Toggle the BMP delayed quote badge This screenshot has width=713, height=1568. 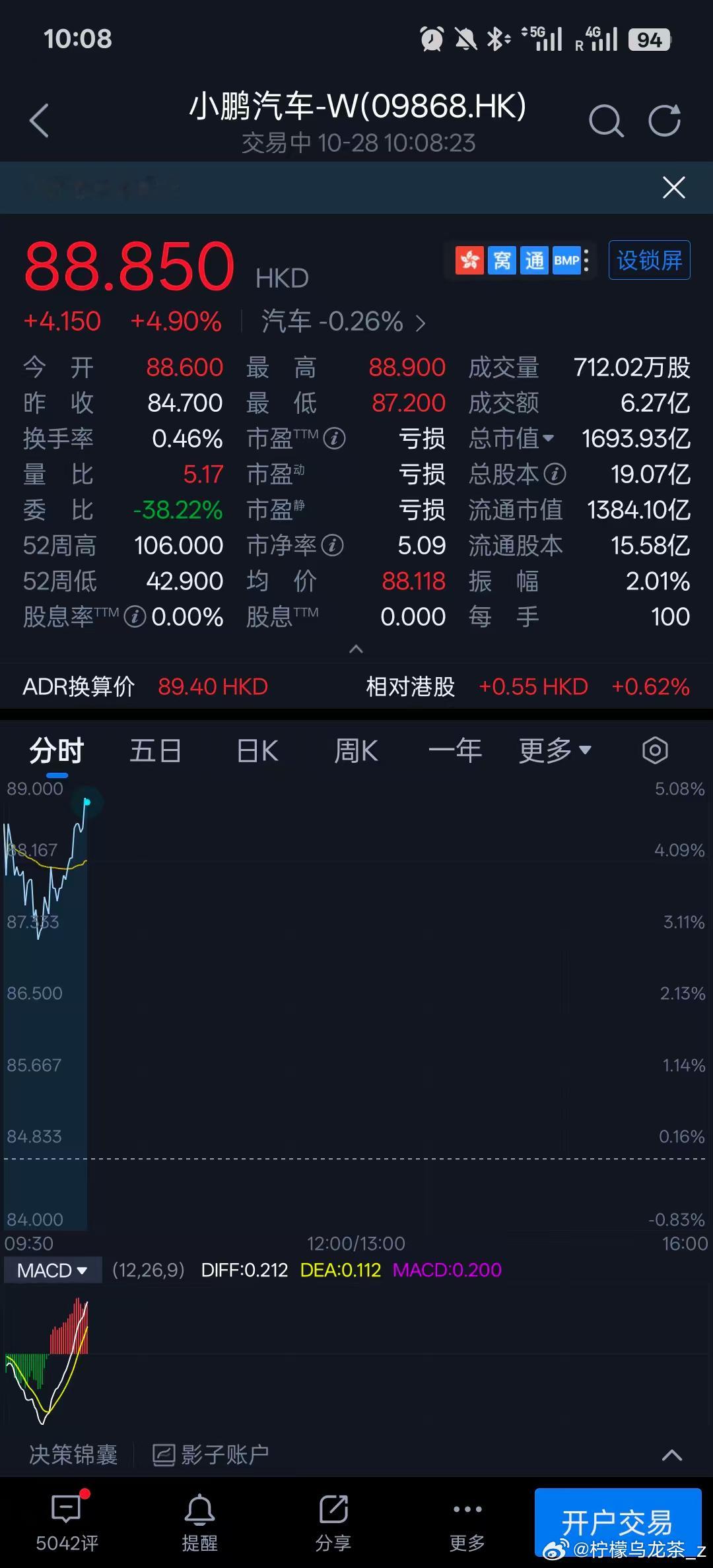click(566, 260)
